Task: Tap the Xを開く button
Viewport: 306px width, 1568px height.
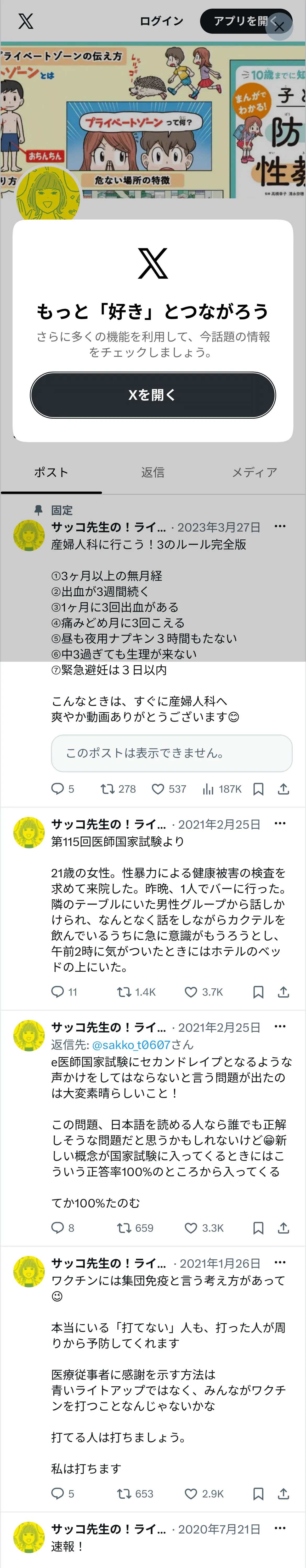Action: (152, 395)
